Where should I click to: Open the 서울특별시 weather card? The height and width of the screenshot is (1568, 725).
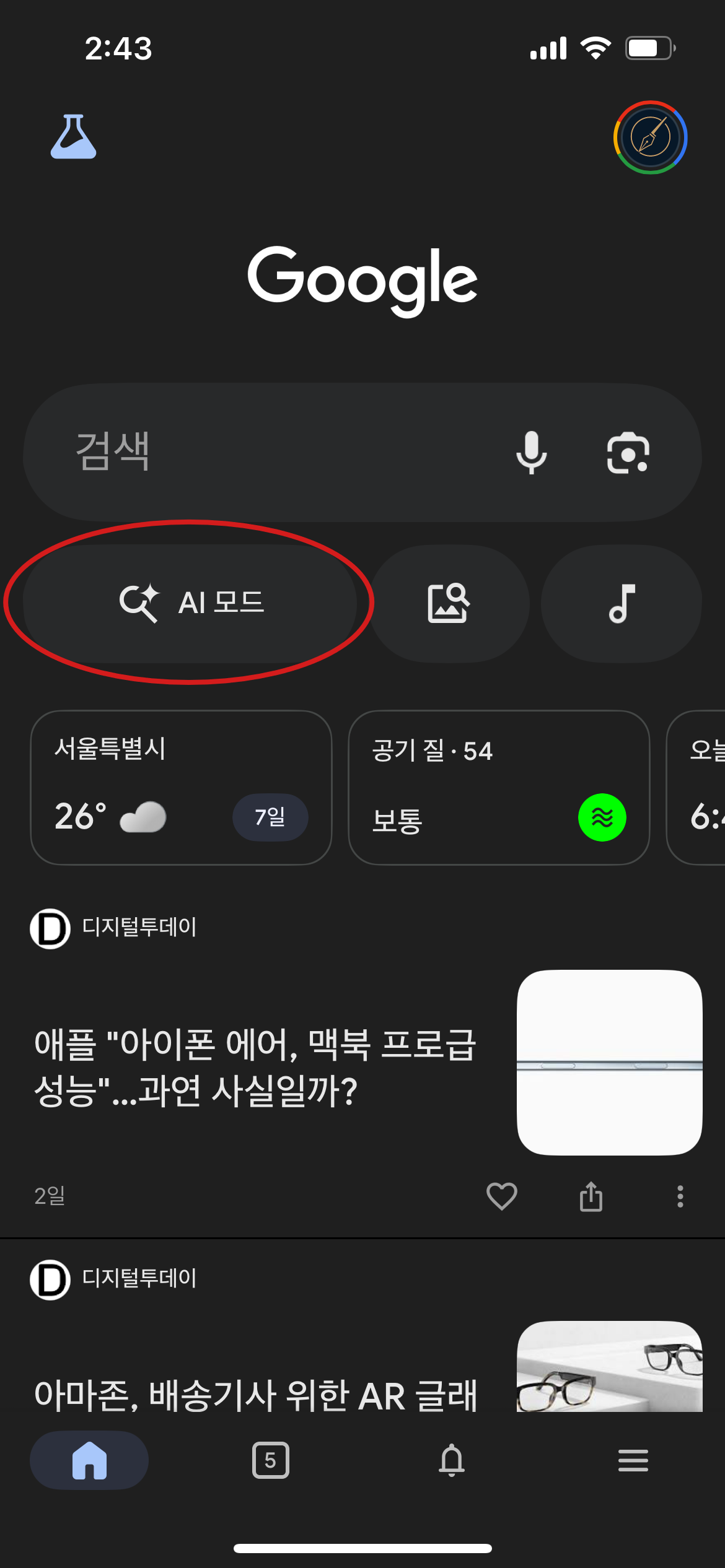(x=181, y=787)
